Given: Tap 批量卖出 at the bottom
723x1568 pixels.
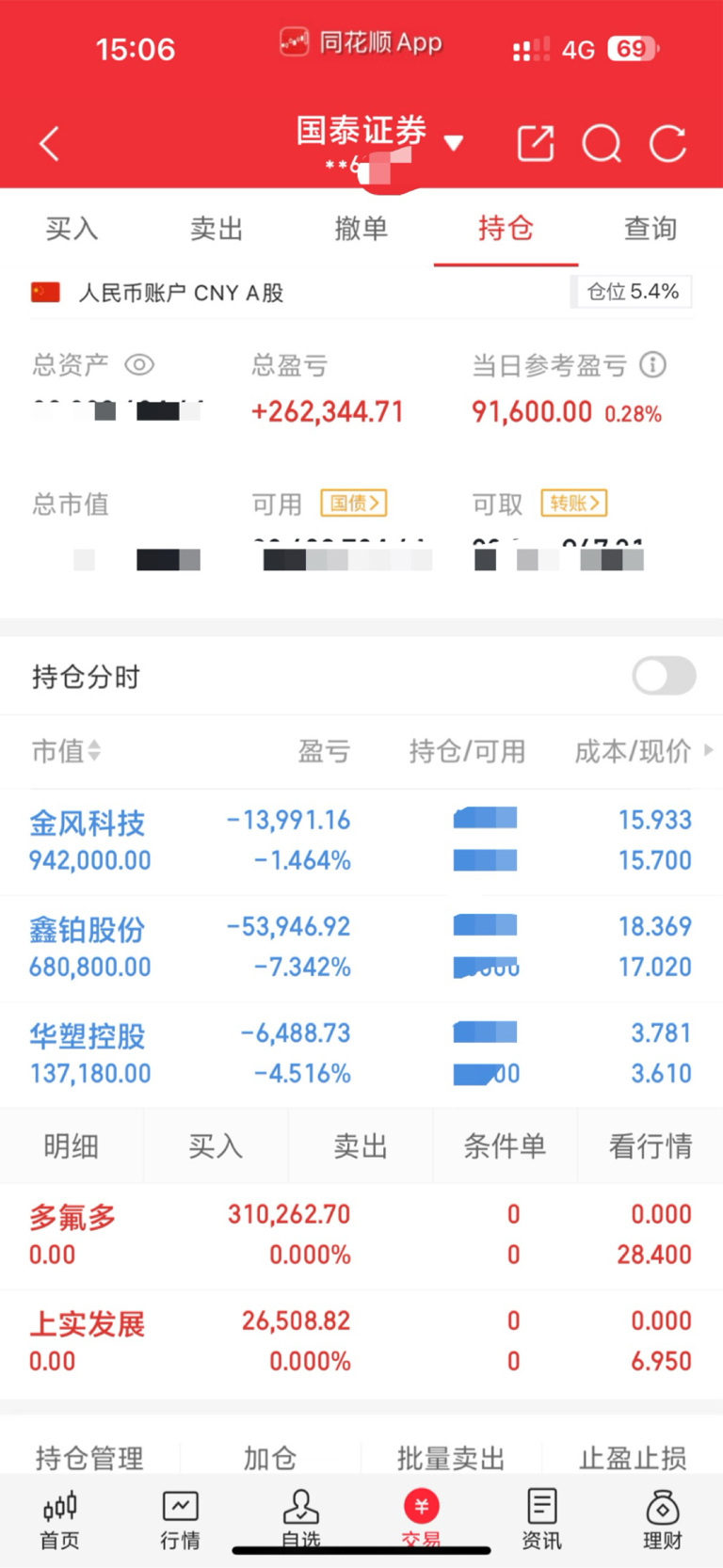Looking at the screenshot, I should tap(451, 1458).
